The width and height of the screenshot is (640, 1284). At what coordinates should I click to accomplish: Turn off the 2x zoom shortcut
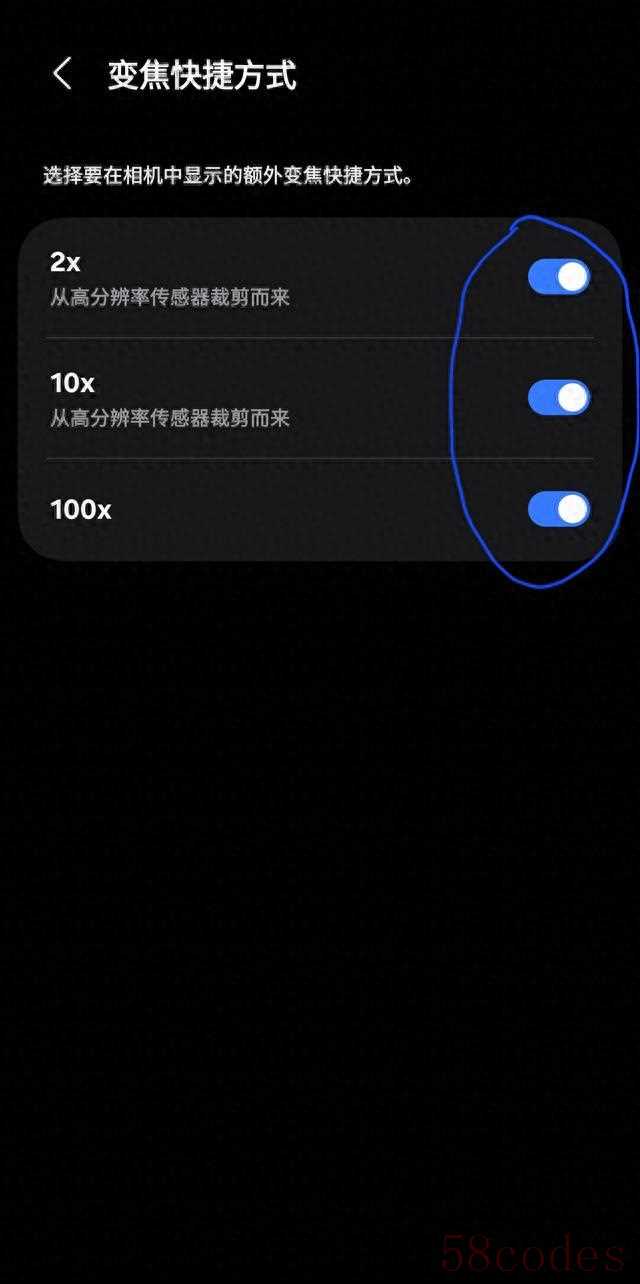(559, 277)
